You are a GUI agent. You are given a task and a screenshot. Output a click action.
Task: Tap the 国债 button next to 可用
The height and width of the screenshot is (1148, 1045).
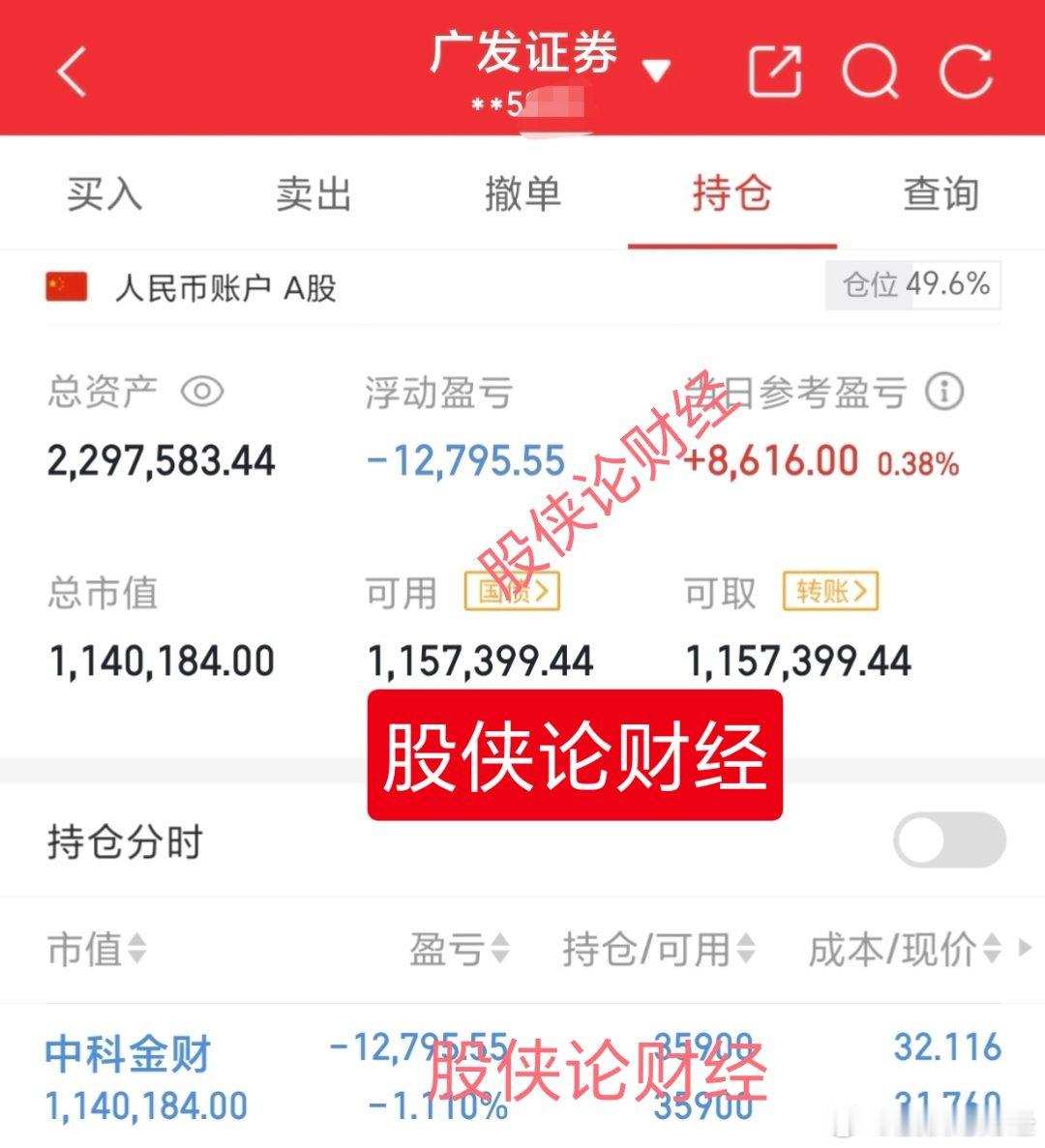coord(512,591)
